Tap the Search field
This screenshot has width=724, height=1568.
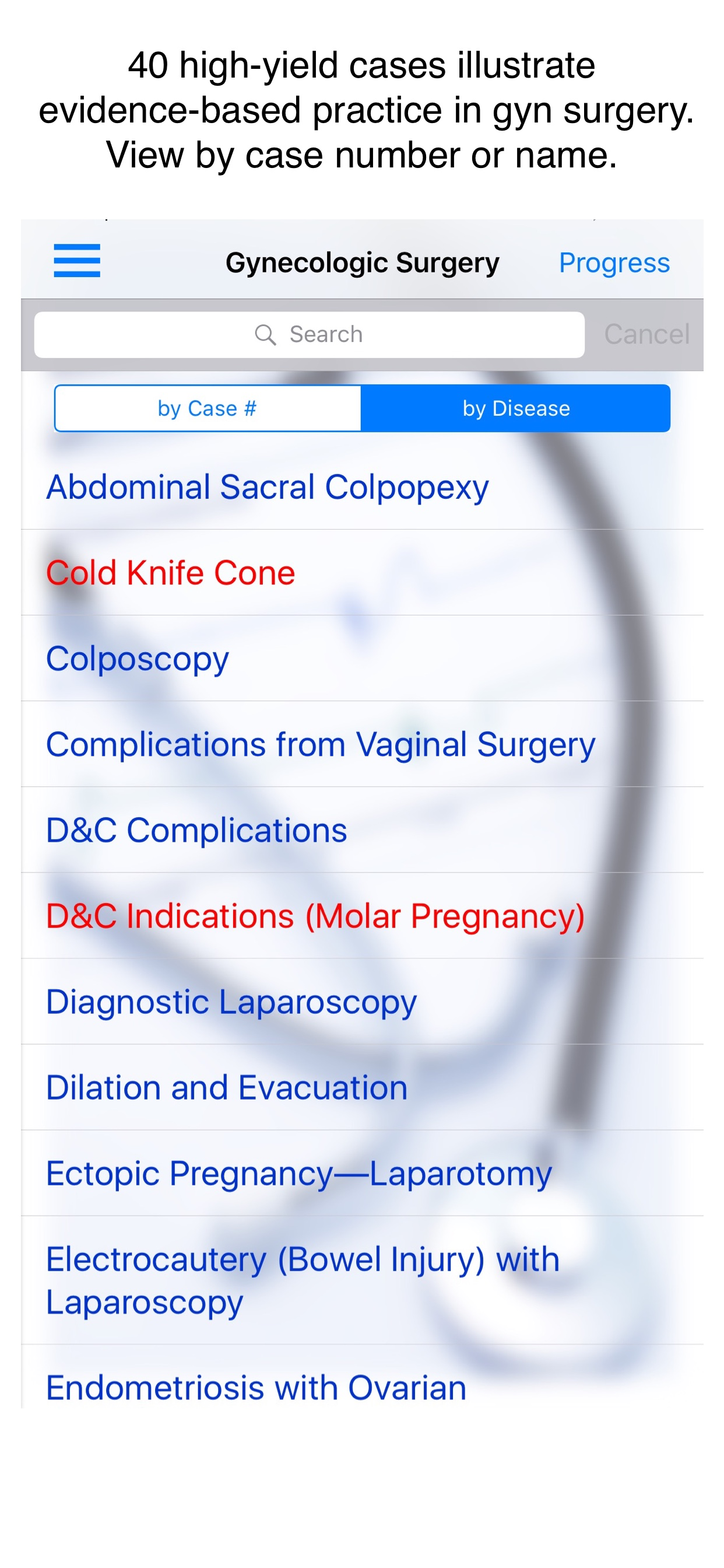point(309,335)
